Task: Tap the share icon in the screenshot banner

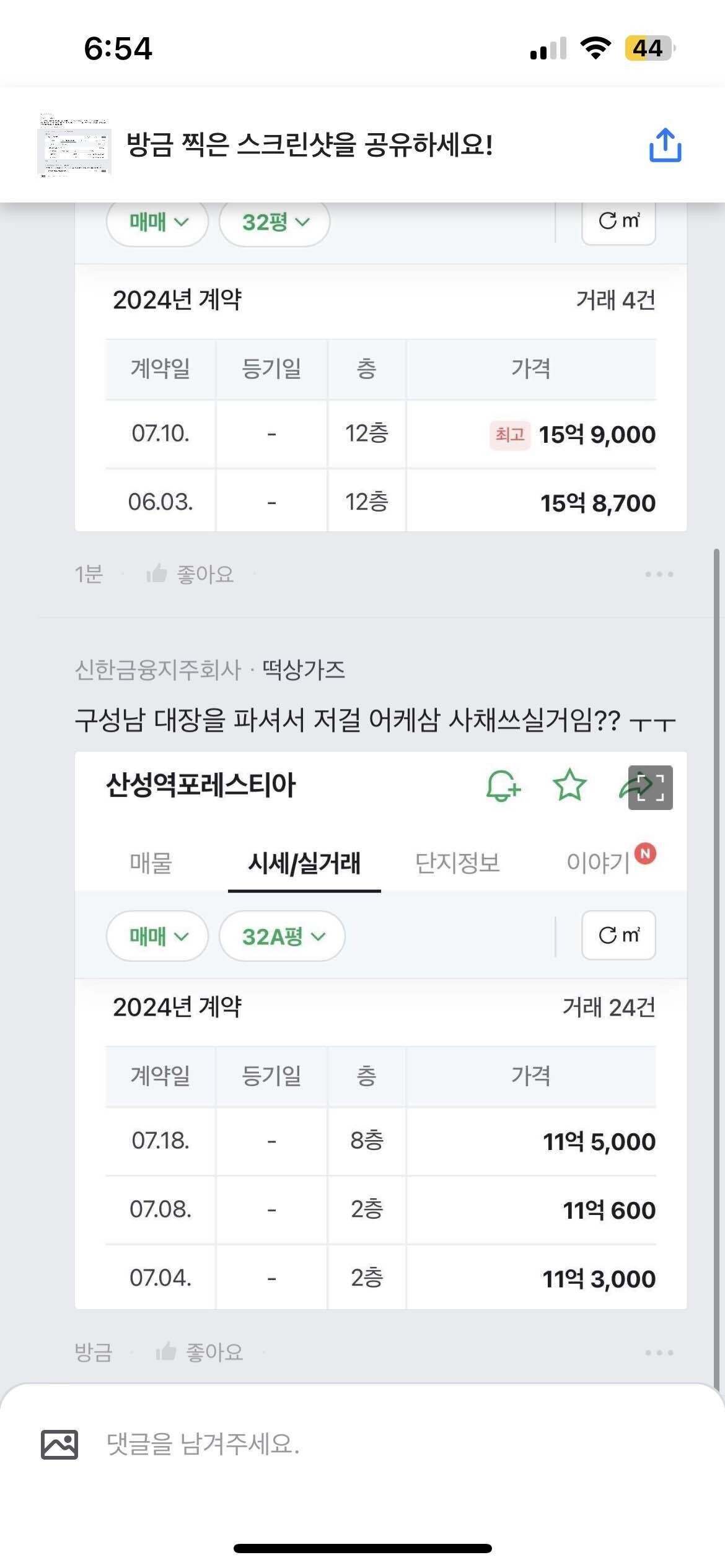Action: click(x=665, y=146)
